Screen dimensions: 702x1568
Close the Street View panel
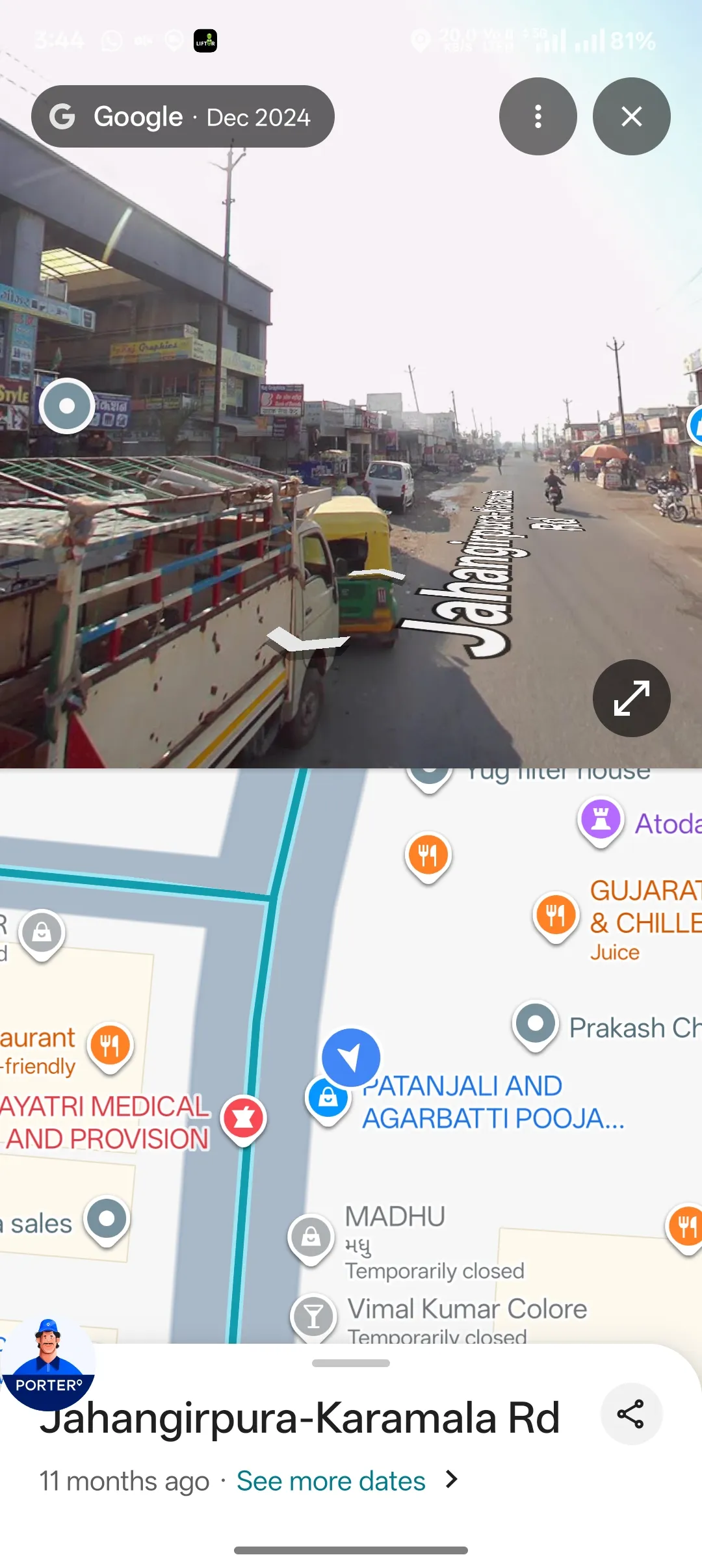pos(631,117)
